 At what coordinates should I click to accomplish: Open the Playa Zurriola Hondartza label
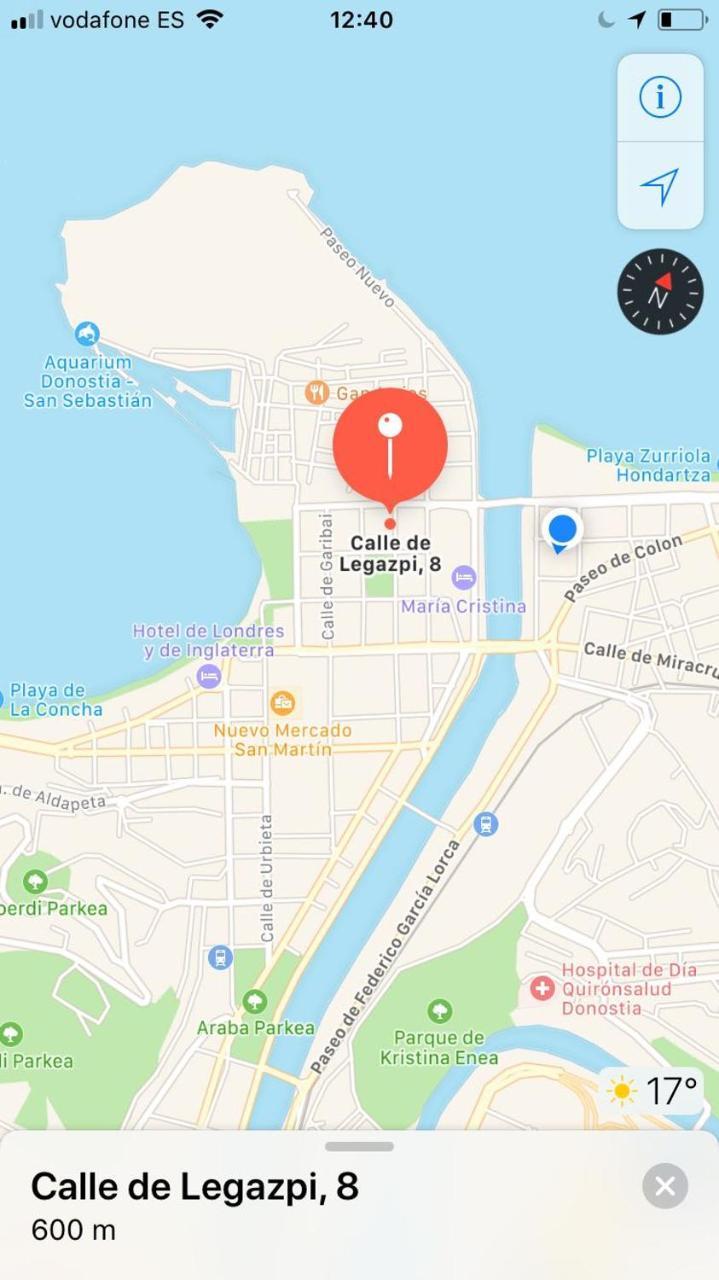[648, 465]
